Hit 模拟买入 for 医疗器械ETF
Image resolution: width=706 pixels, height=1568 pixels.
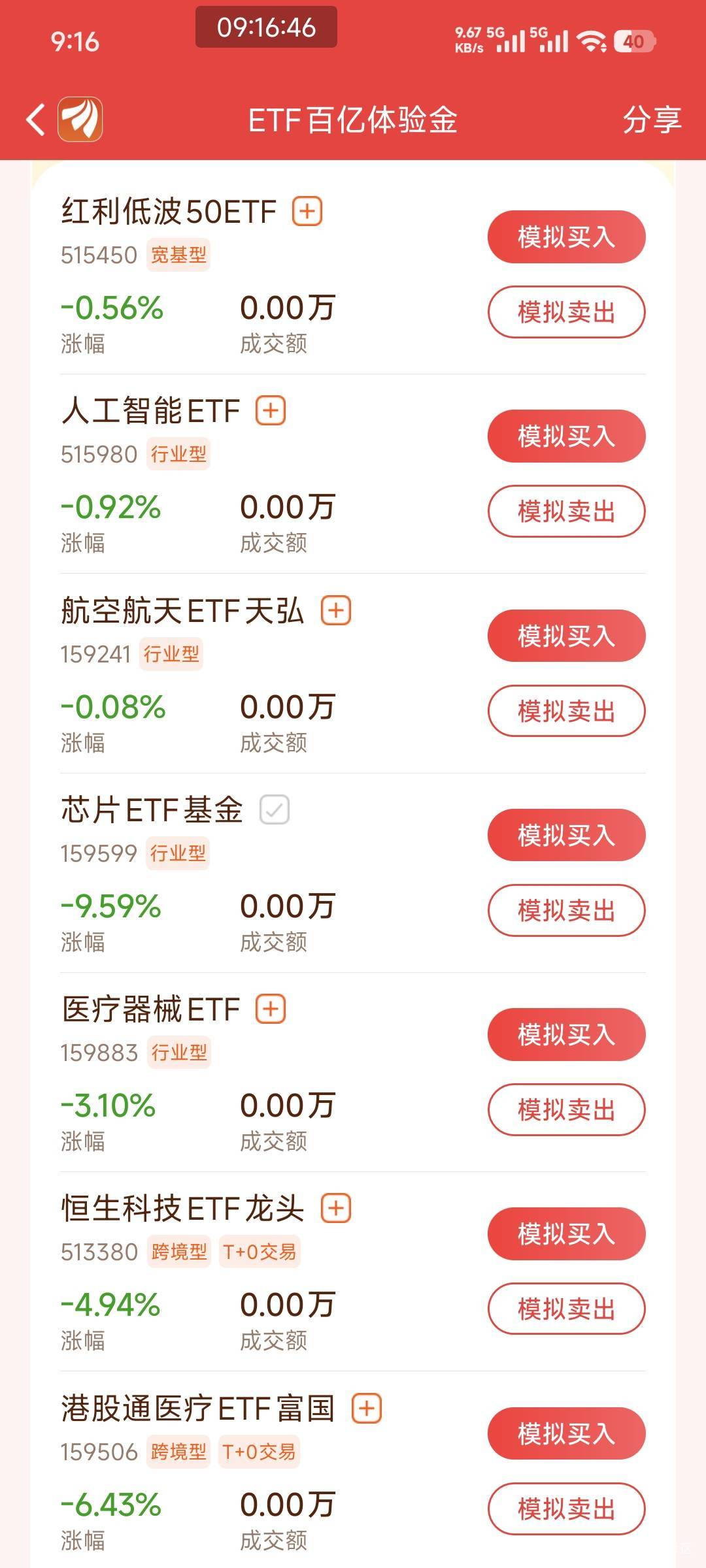(x=566, y=1034)
